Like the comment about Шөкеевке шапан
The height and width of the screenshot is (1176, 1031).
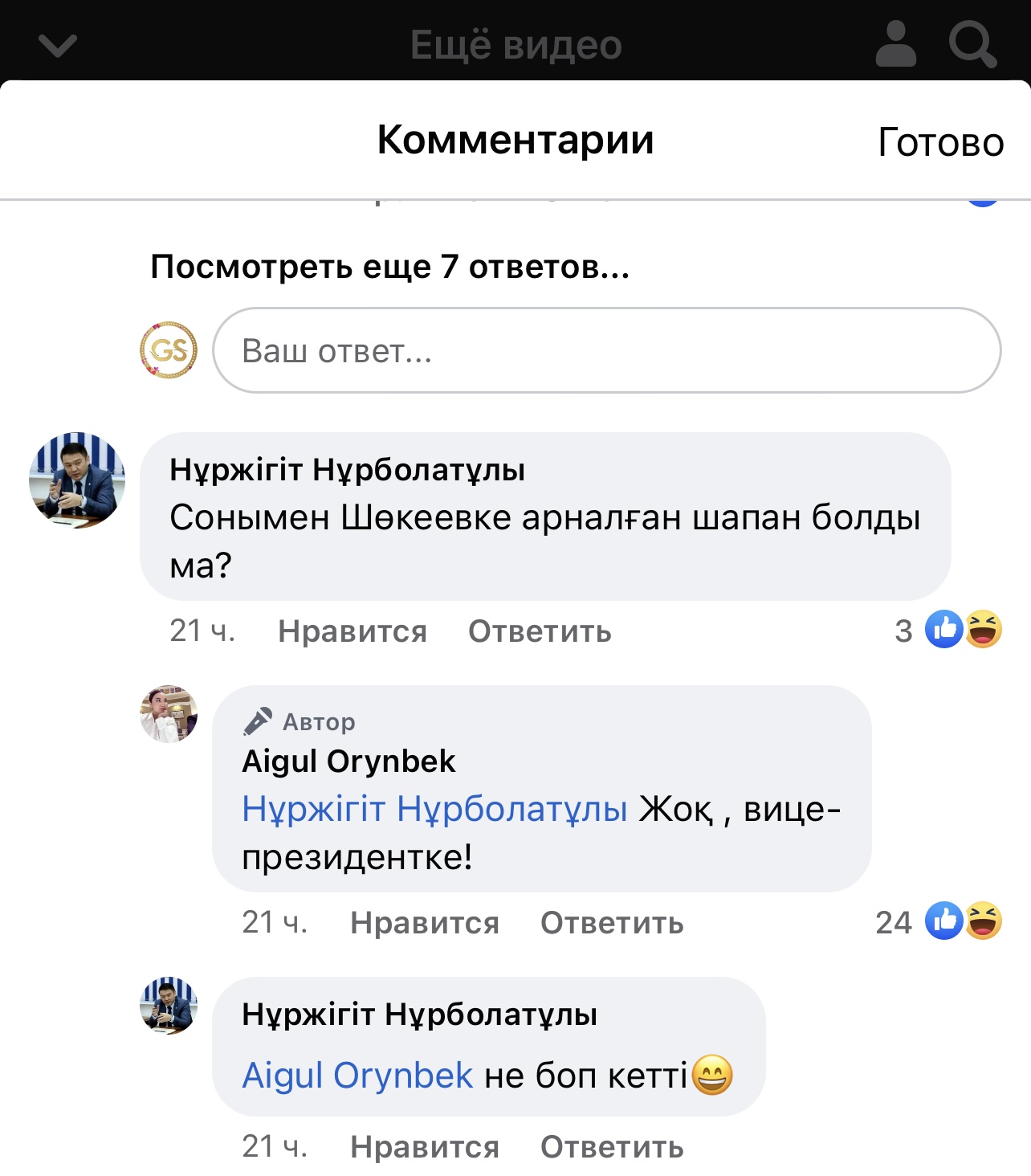352,631
